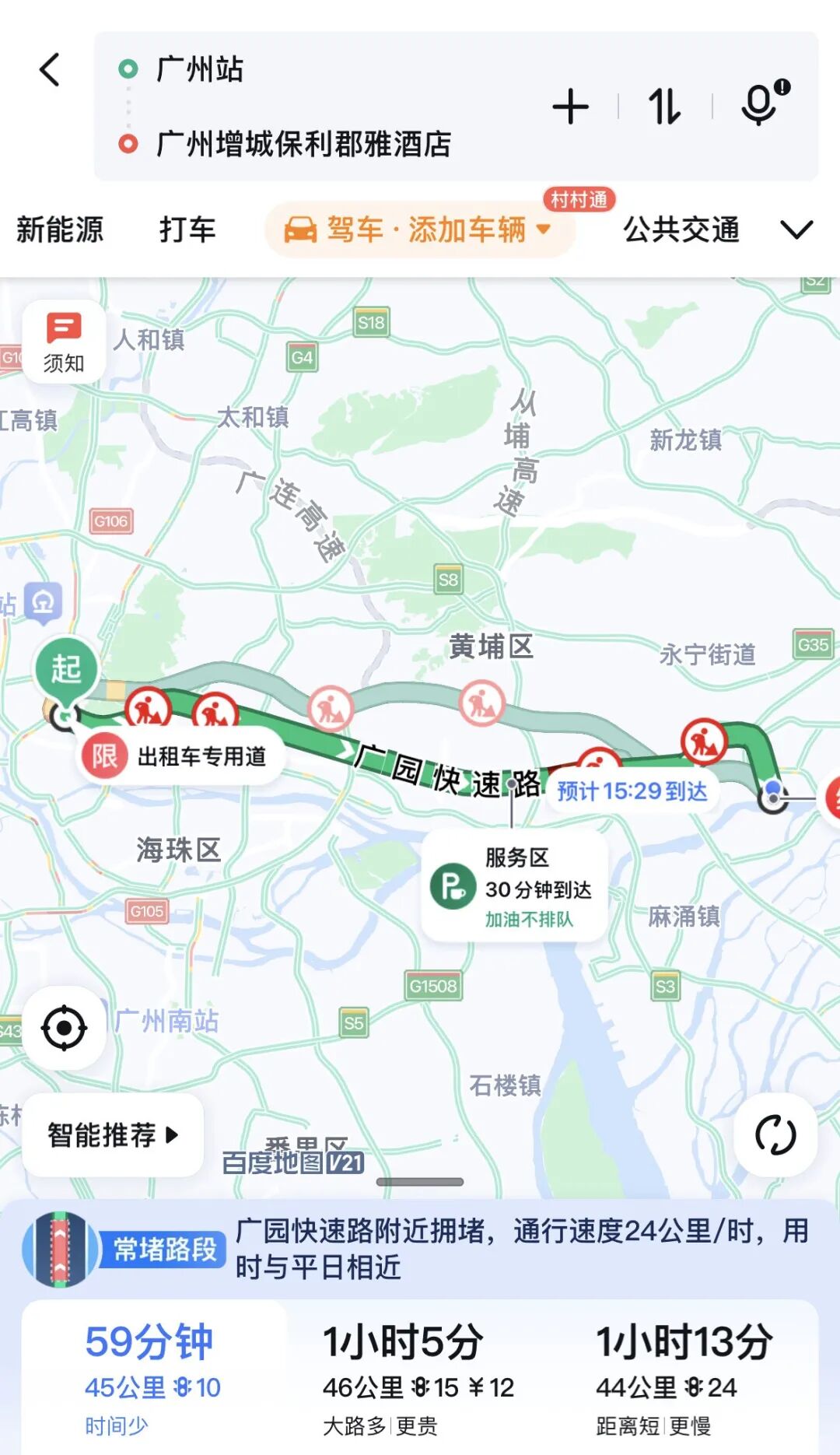840x1455 pixels.
Task: Select the 1小时13分 44公里 route
Action: tap(684, 1379)
